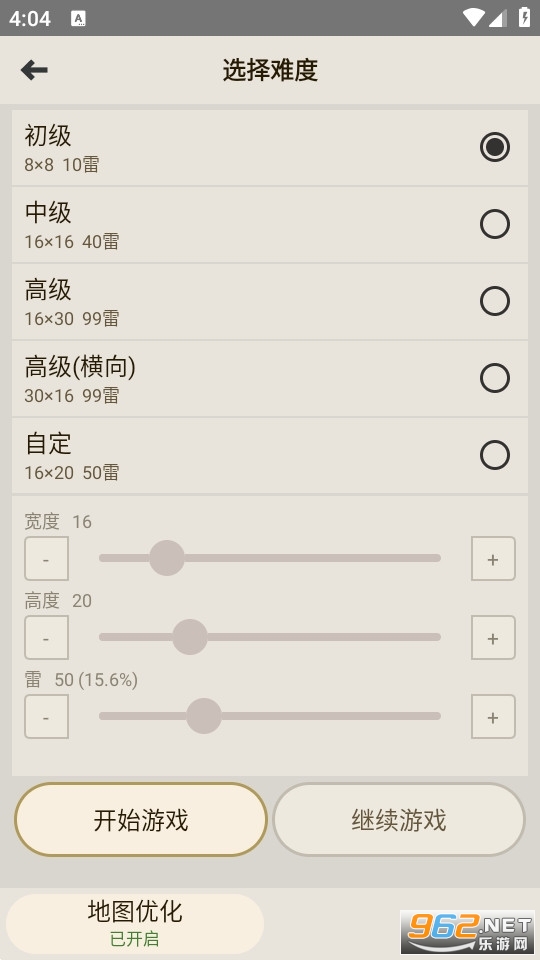Select the 中级 16×16 difficulty

tap(270, 225)
